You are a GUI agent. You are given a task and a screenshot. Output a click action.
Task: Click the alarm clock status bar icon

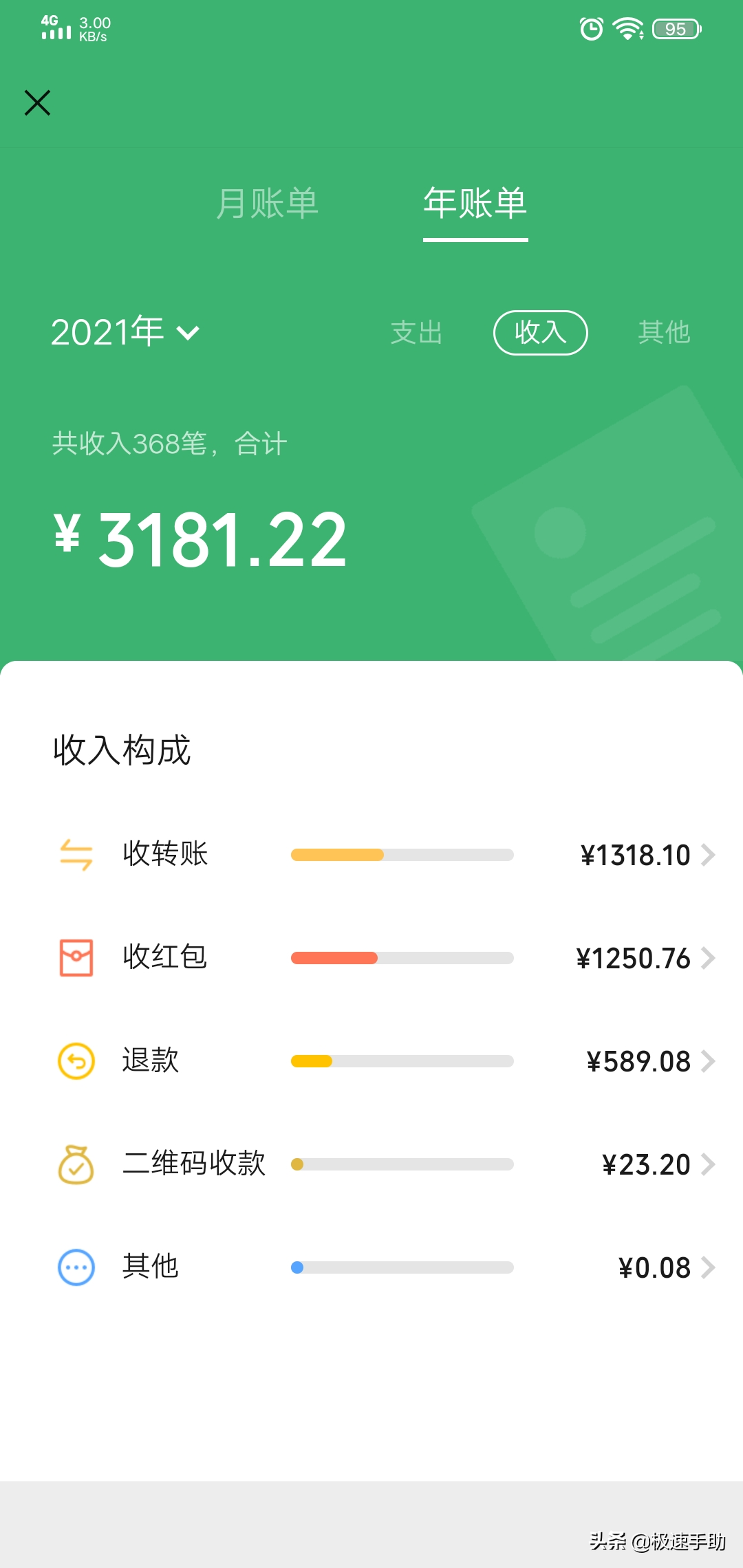590,29
